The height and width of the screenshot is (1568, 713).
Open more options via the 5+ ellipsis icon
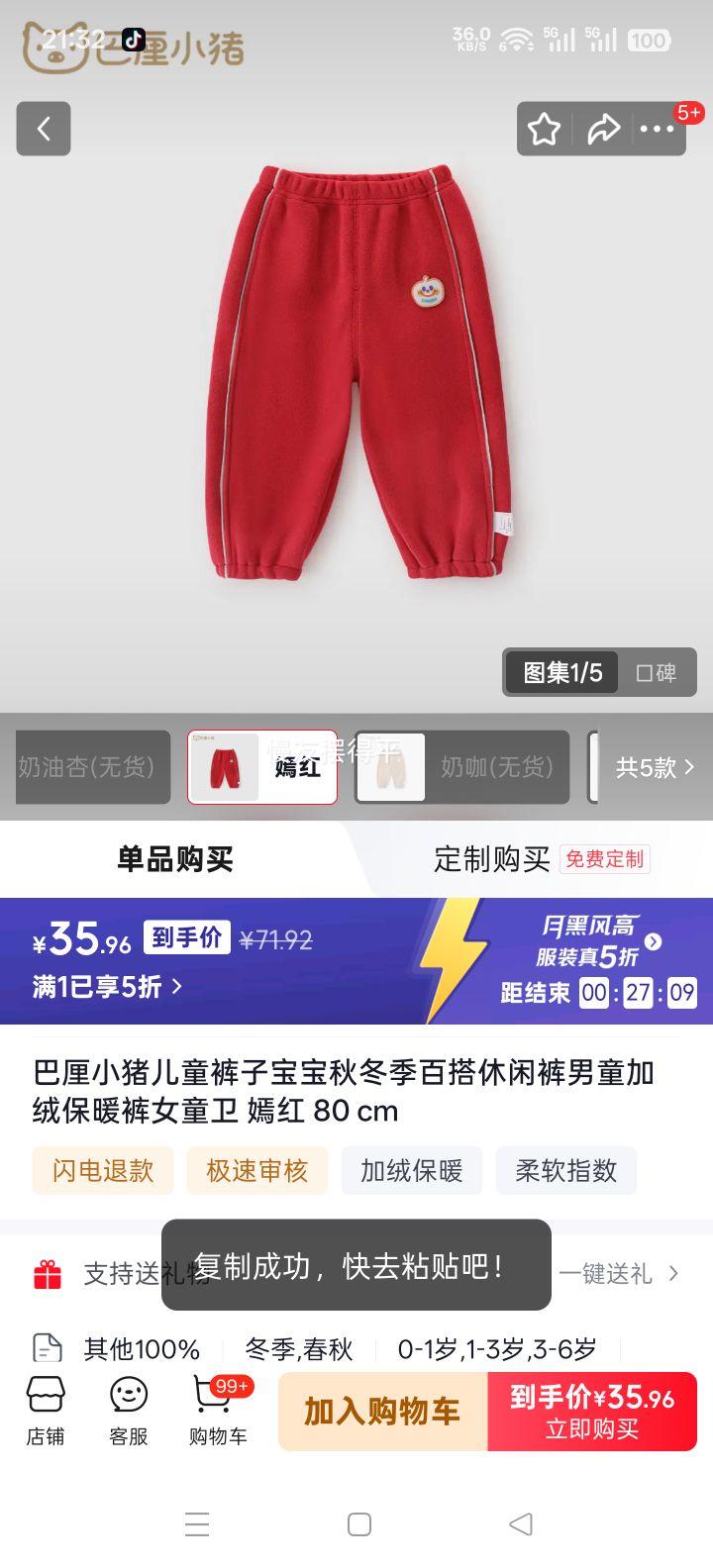tap(659, 129)
